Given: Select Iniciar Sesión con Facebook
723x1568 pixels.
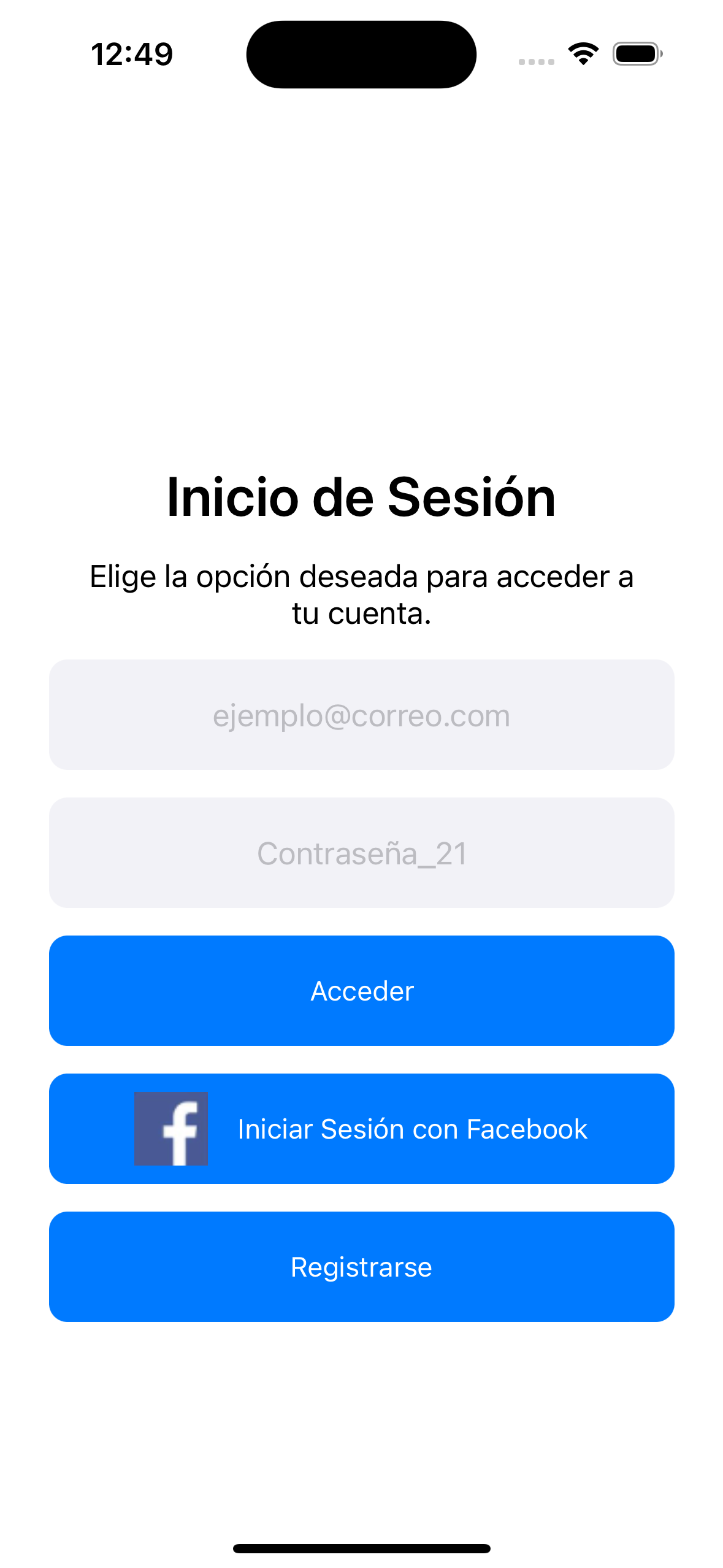Looking at the screenshot, I should [x=361, y=1129].
